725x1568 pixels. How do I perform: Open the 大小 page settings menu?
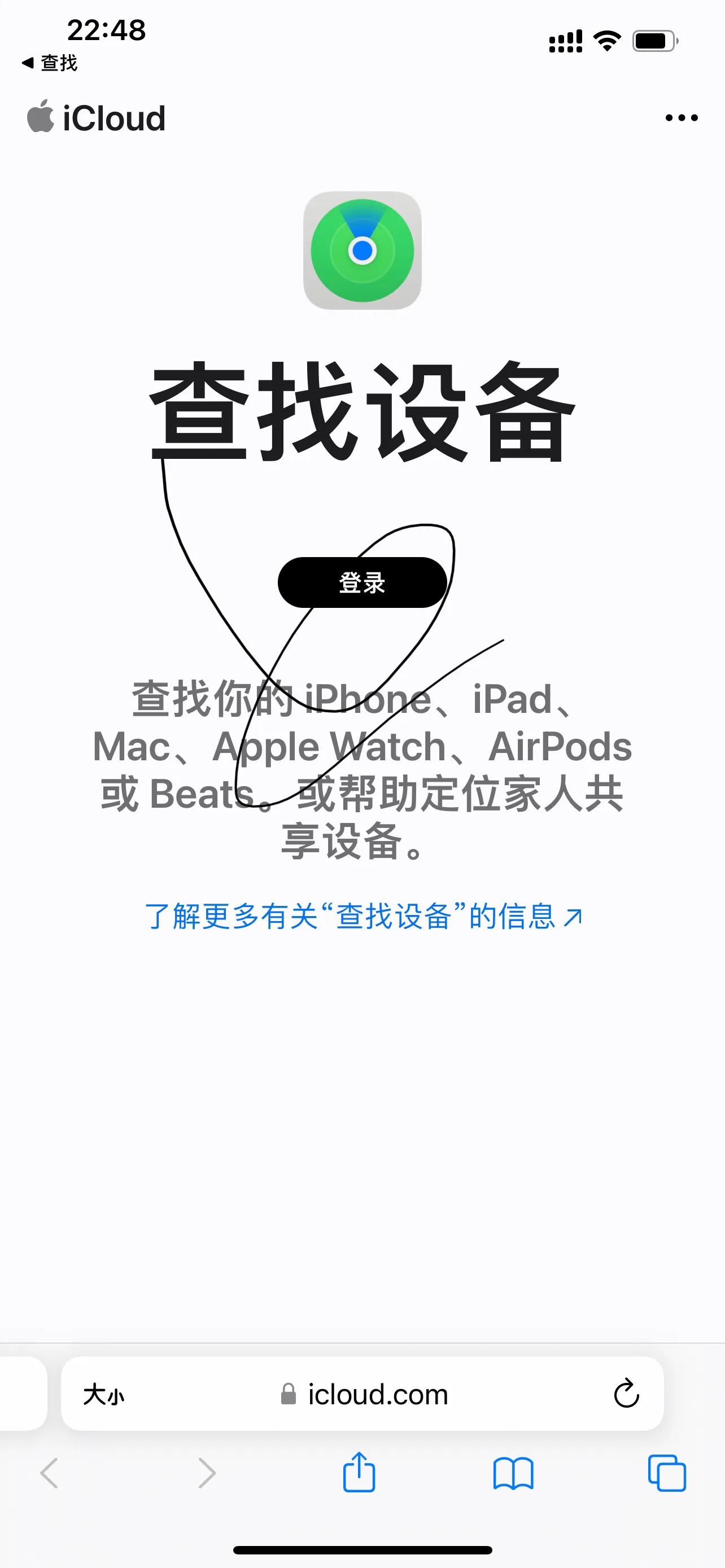tap(103, 1394)
